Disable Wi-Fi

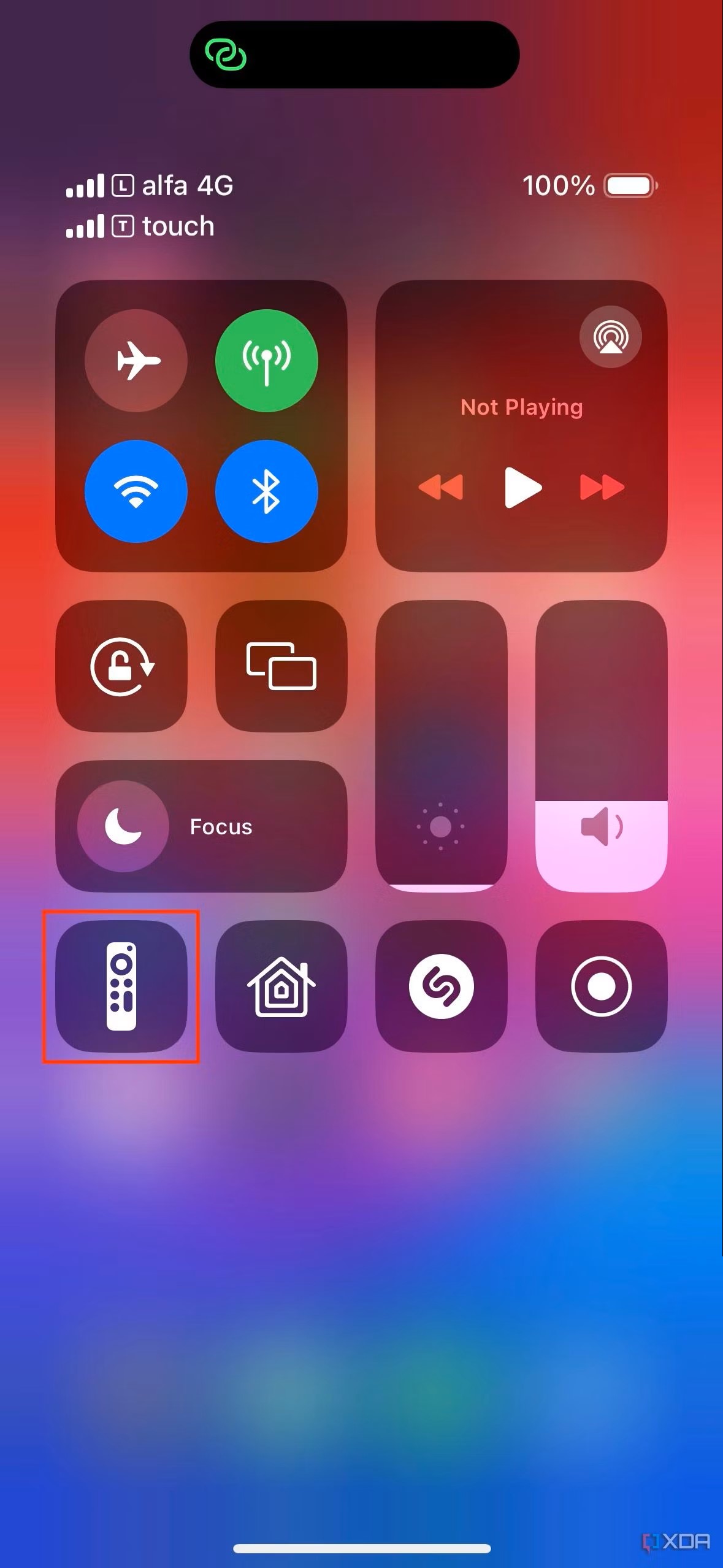136,491
